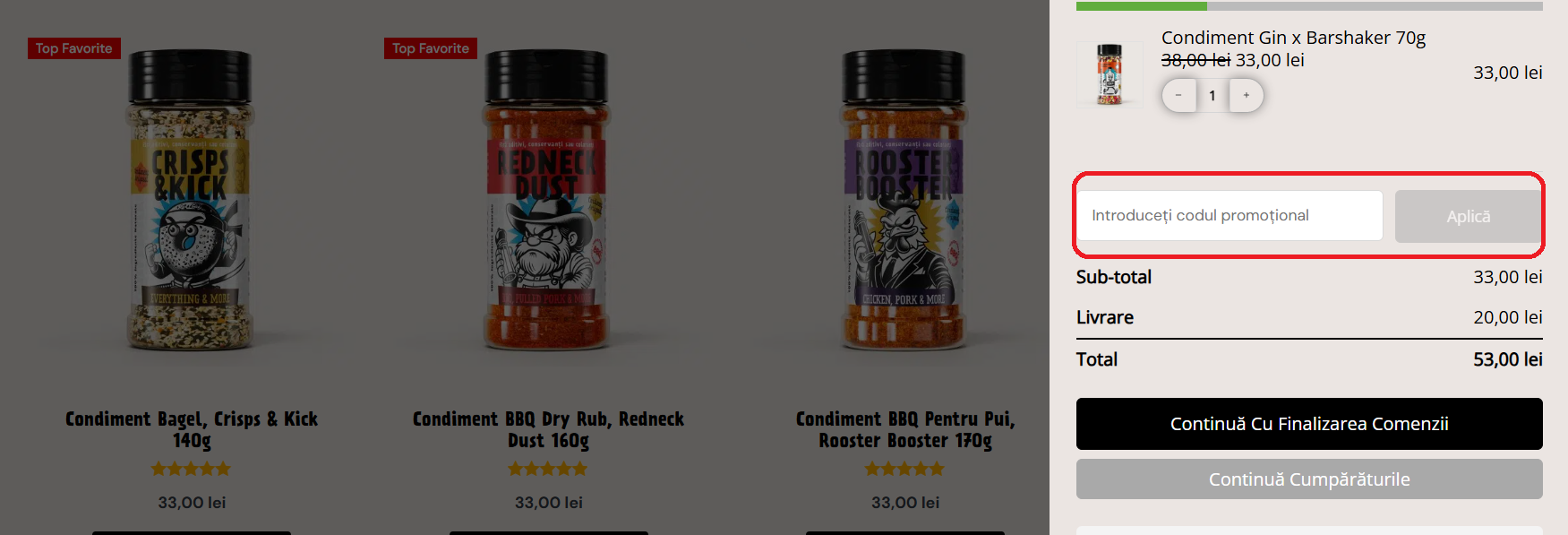This screenshot has height=535, width=1568.
Task: Focus the promo code input field
Action: click(x=1229, y=216)
